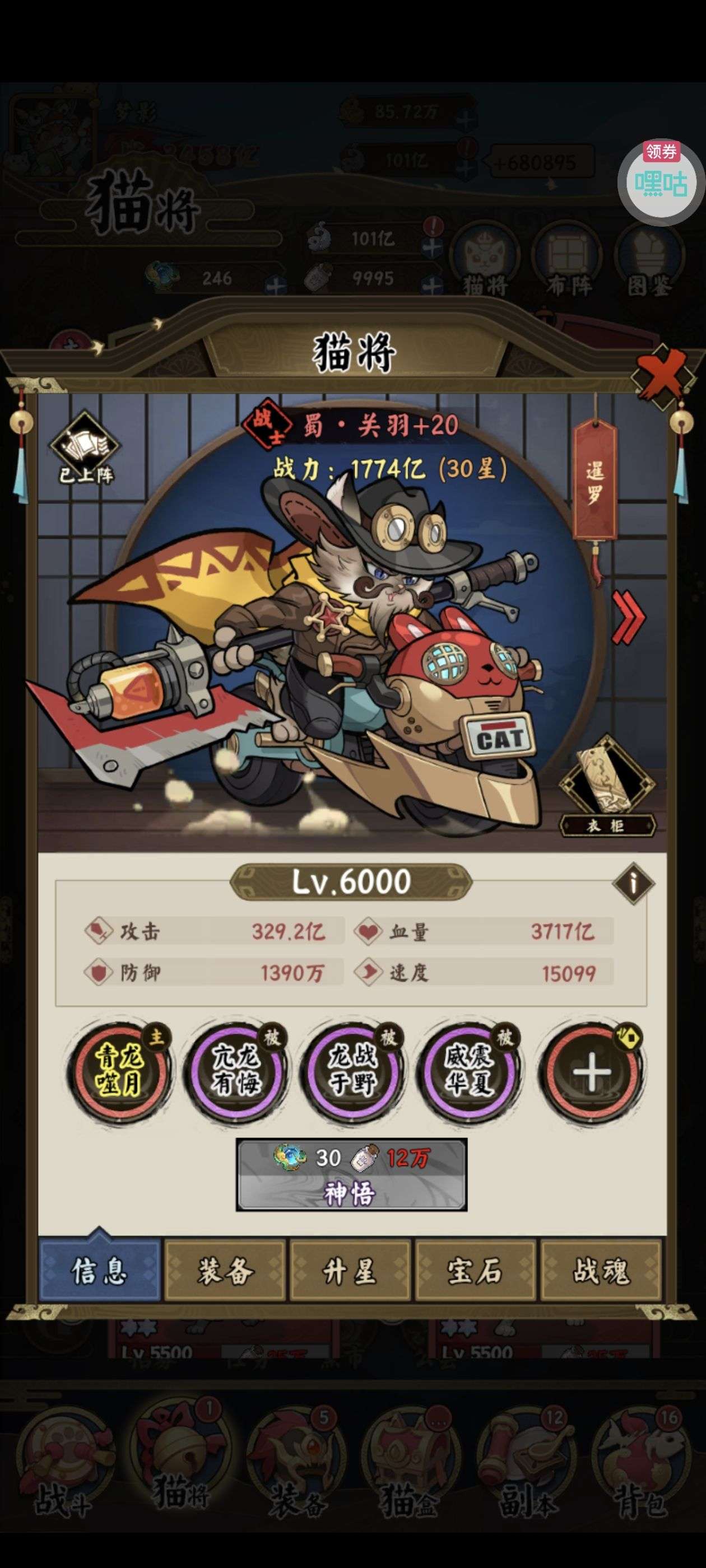Open the stats info icon
Screen dimensions: 706x1568
click(633, 883)
